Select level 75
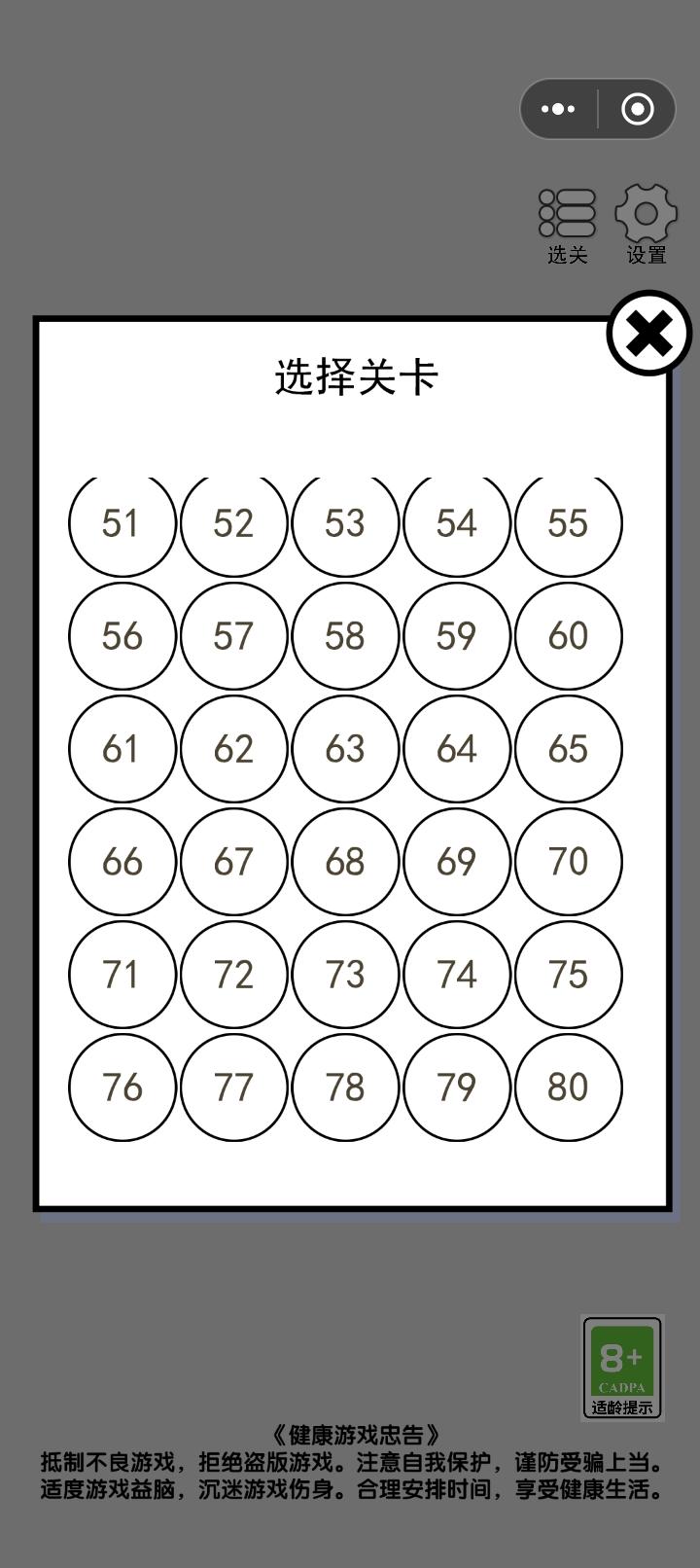This screenshot has height=1568, width=700. tap(568, 975)
